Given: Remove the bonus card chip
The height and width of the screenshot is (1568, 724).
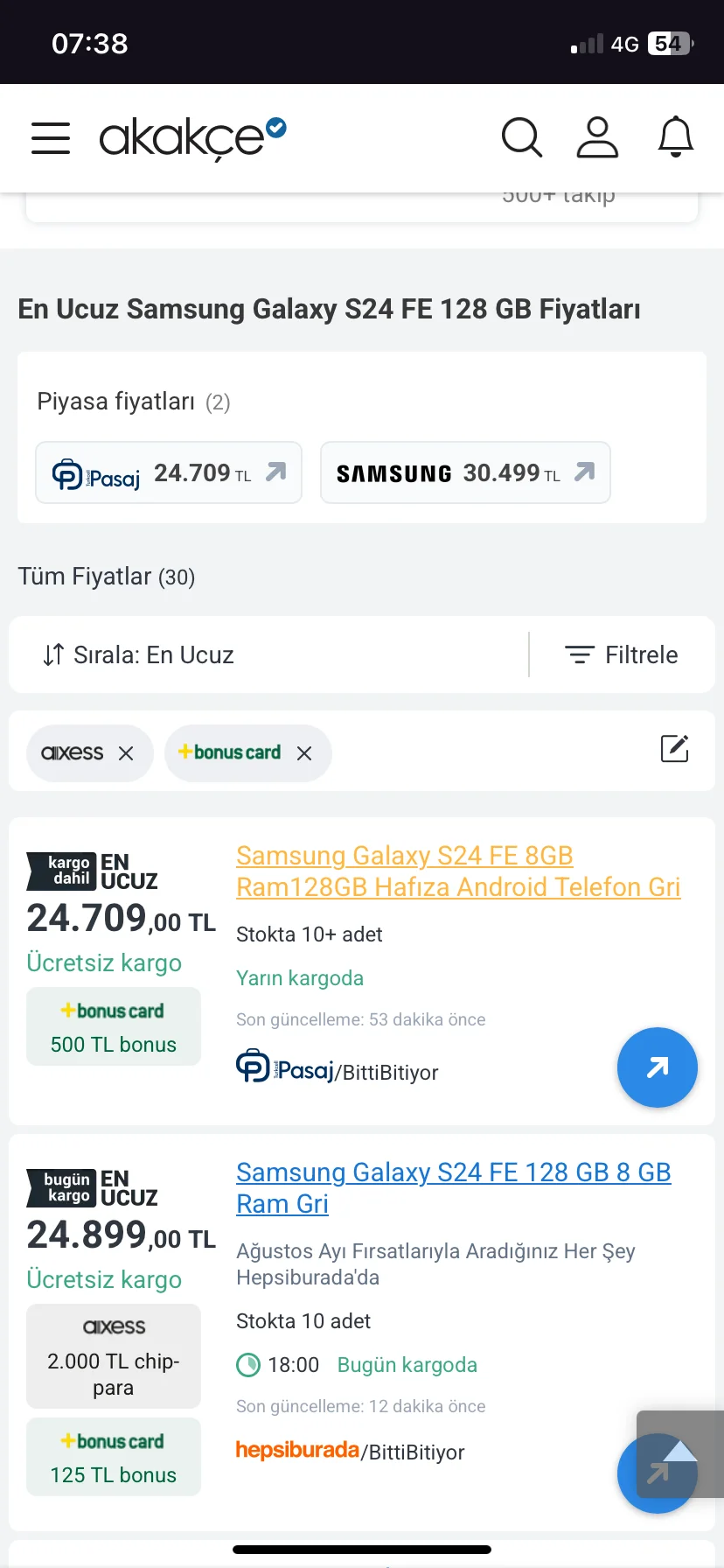Looking at the screenshot, I should tap(304, 753).
